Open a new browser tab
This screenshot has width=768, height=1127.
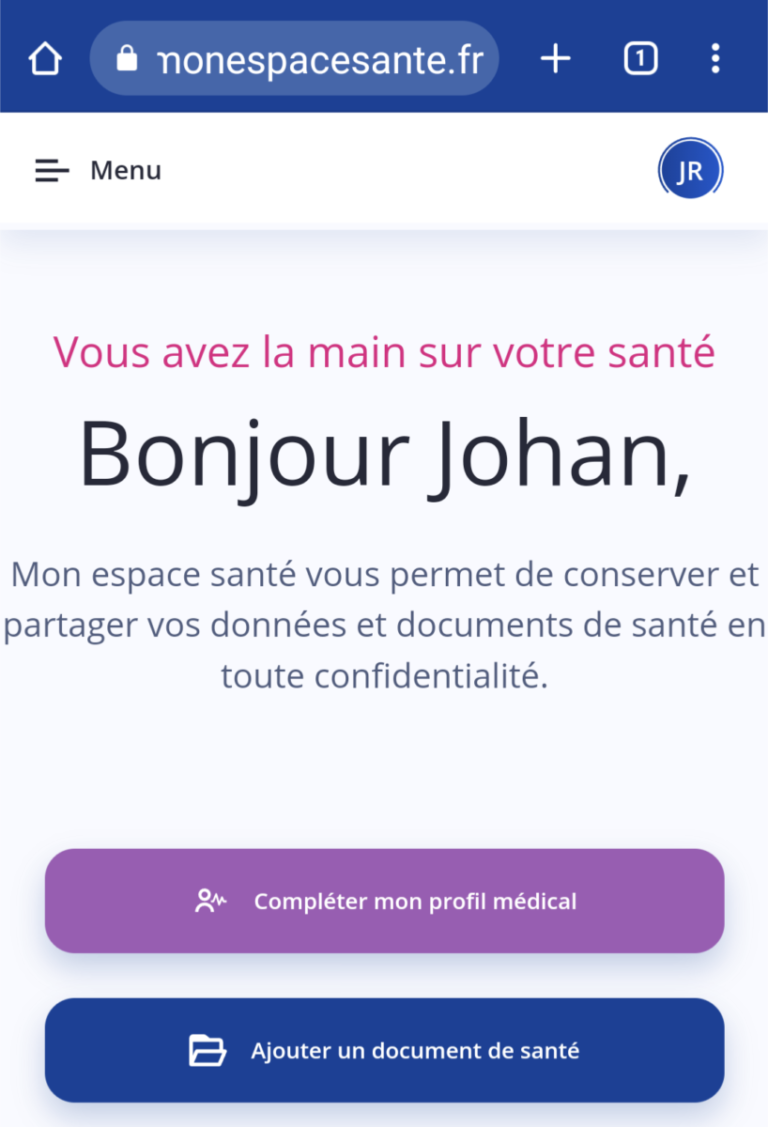coord(555,60)
